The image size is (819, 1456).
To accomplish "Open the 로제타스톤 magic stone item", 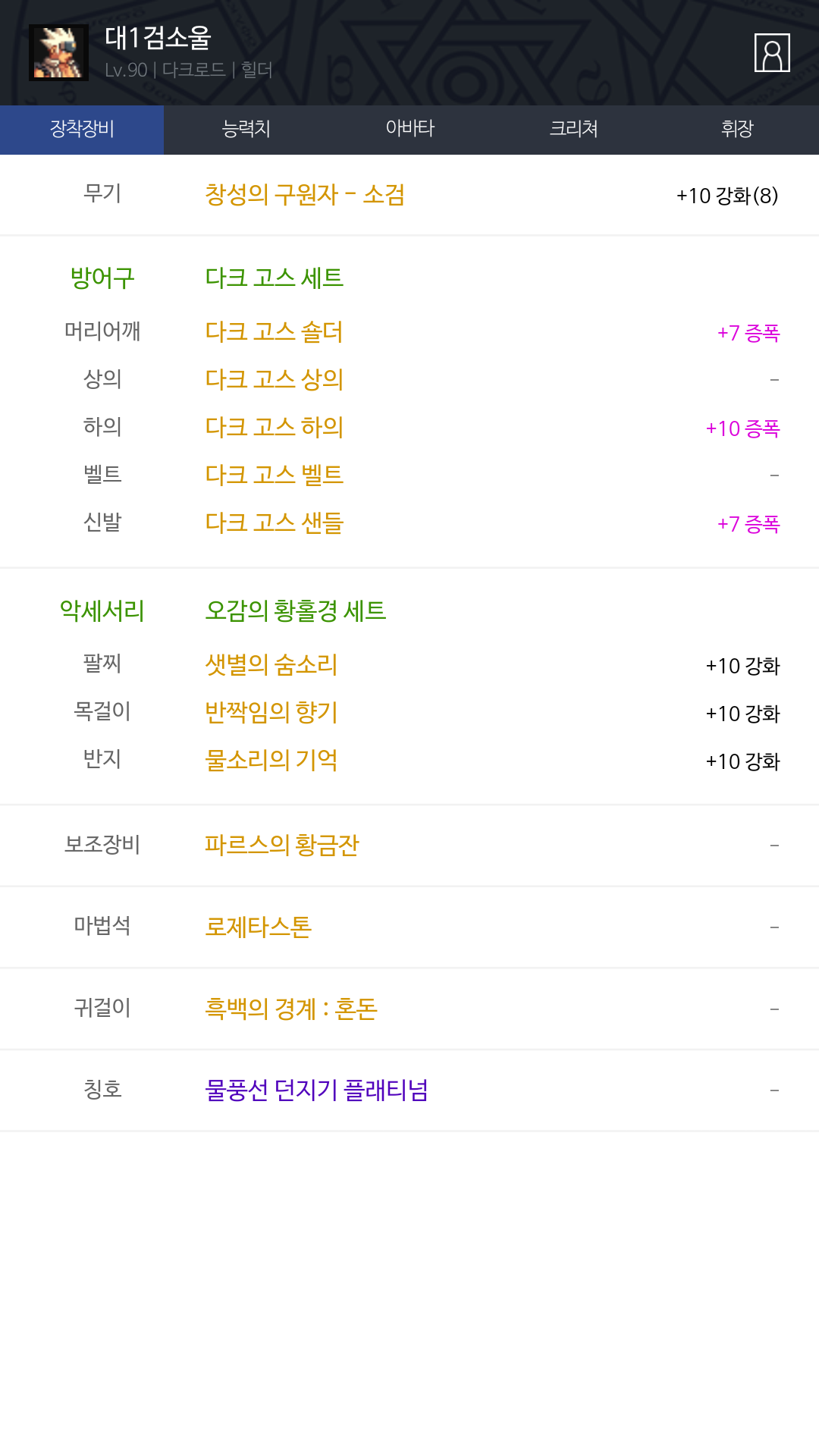I will coord(259,927).
